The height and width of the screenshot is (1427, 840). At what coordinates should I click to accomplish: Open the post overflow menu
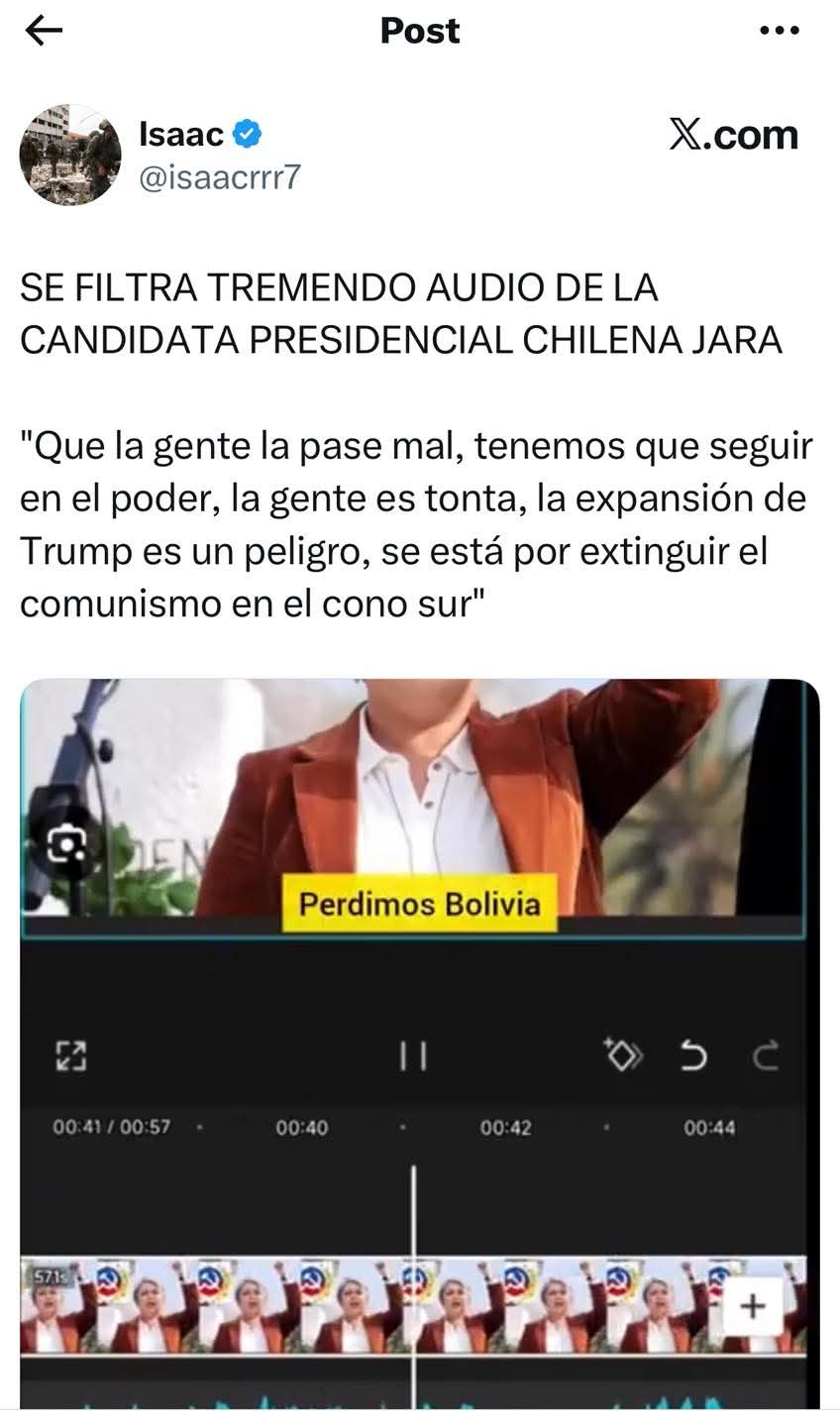(x=779, y=32)
